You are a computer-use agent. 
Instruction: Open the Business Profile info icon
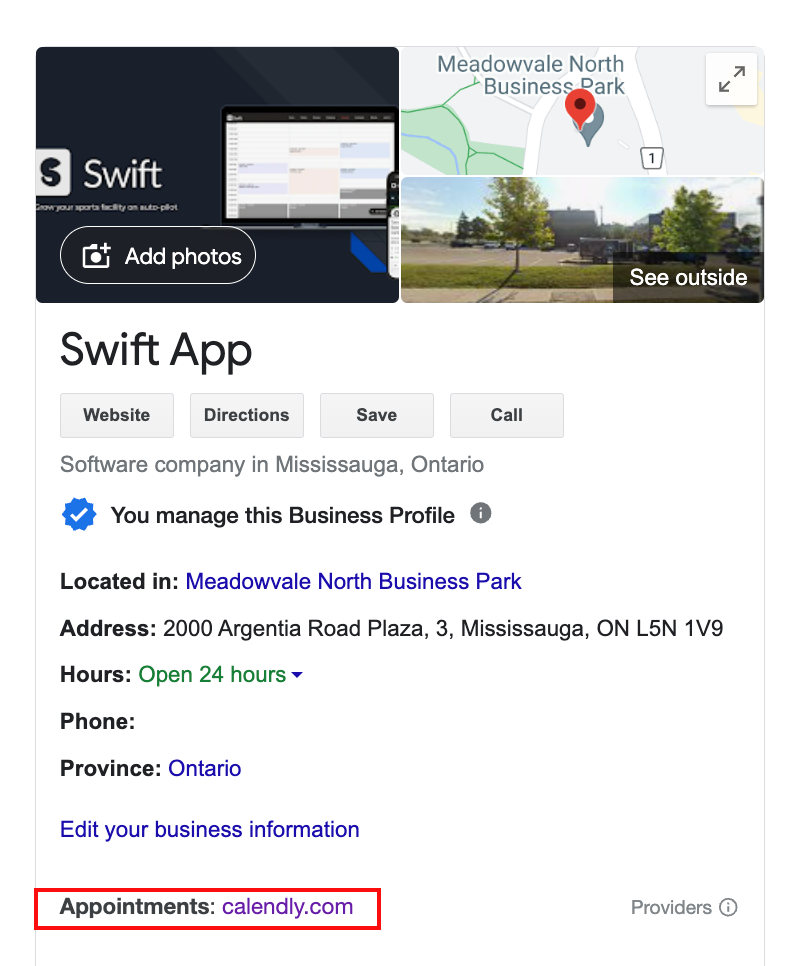coord(481,514)
